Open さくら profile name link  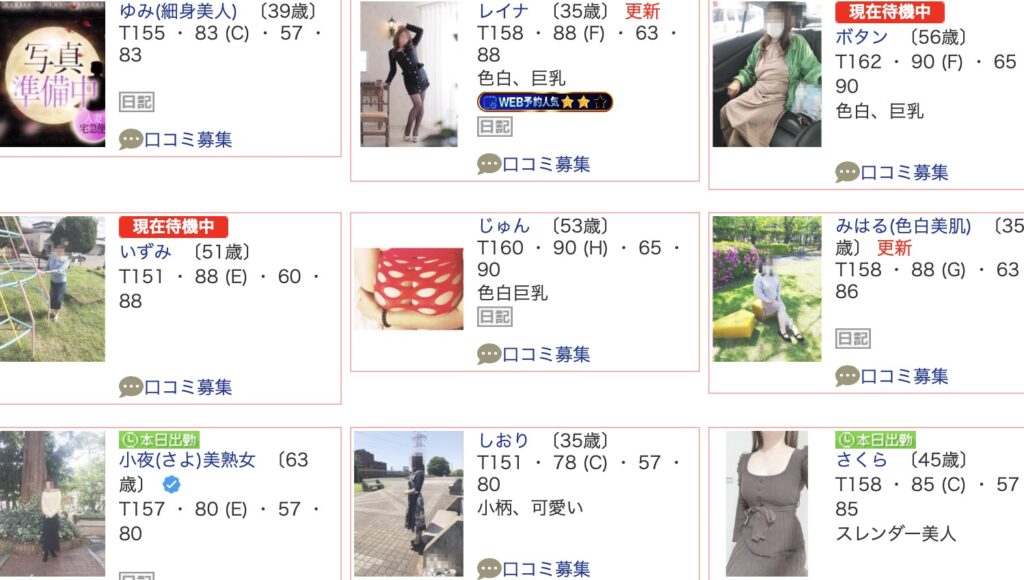click(861, 461)
